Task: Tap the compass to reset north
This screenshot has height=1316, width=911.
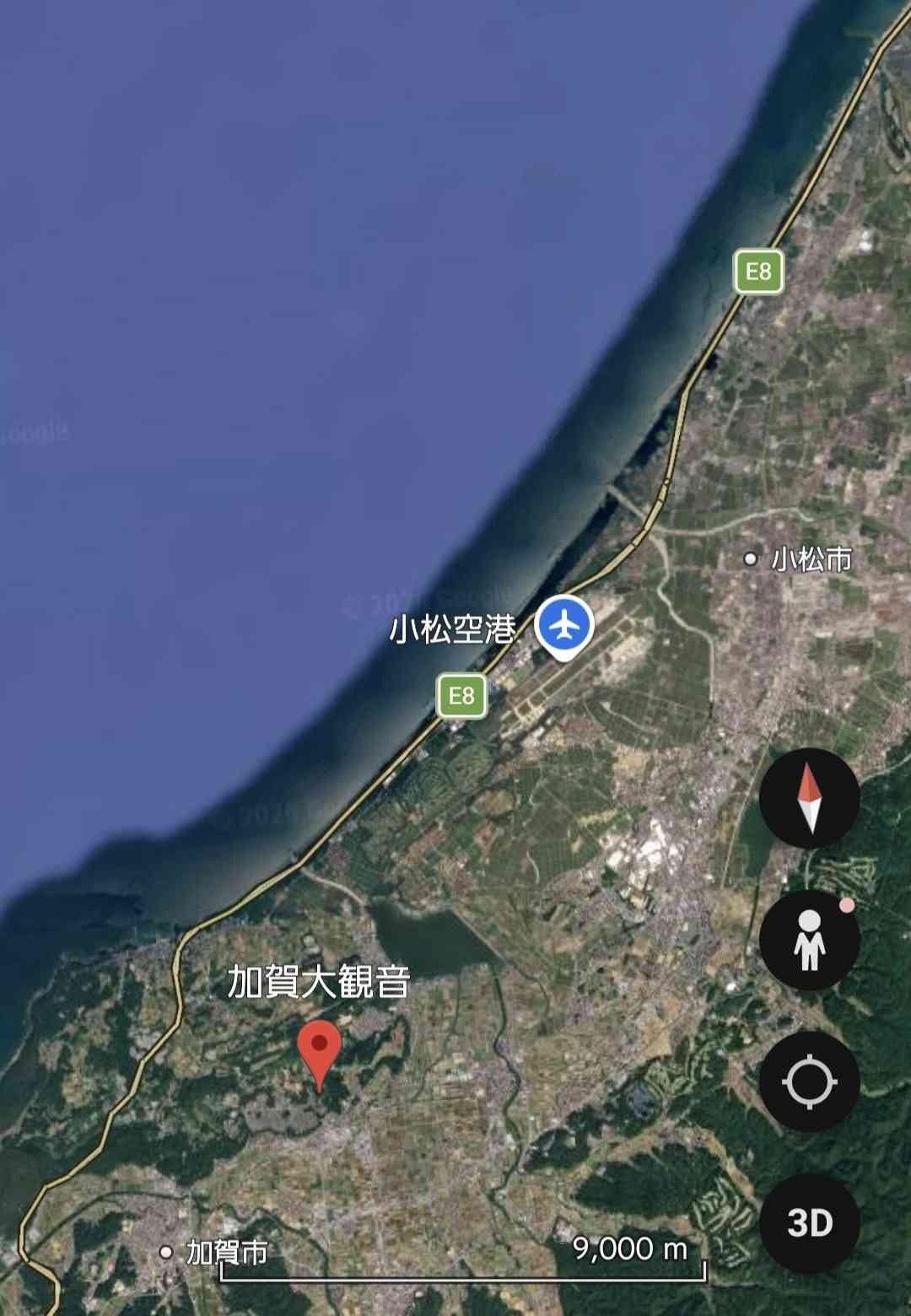Action: pyautogui.click(x=809, y=798)
